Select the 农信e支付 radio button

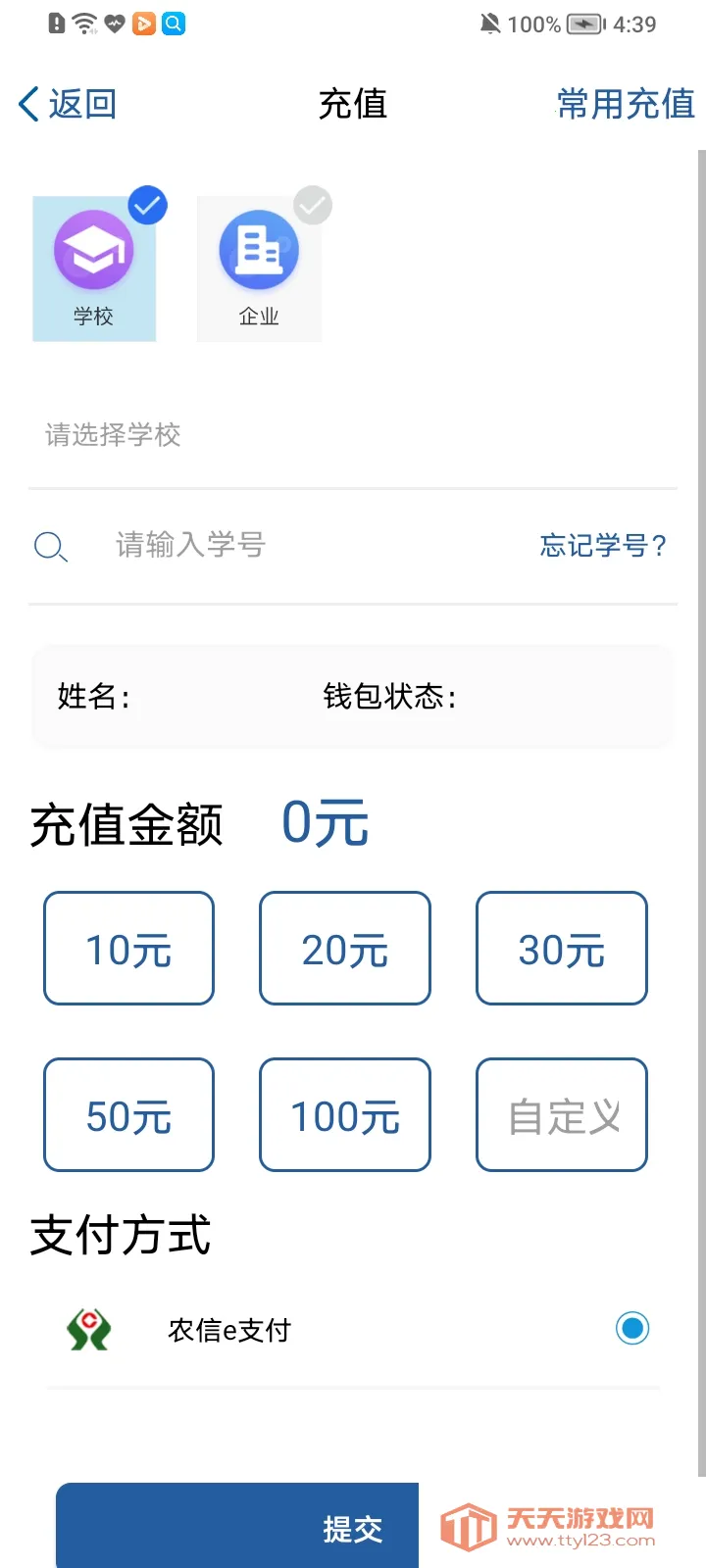tap(631, 1329)
